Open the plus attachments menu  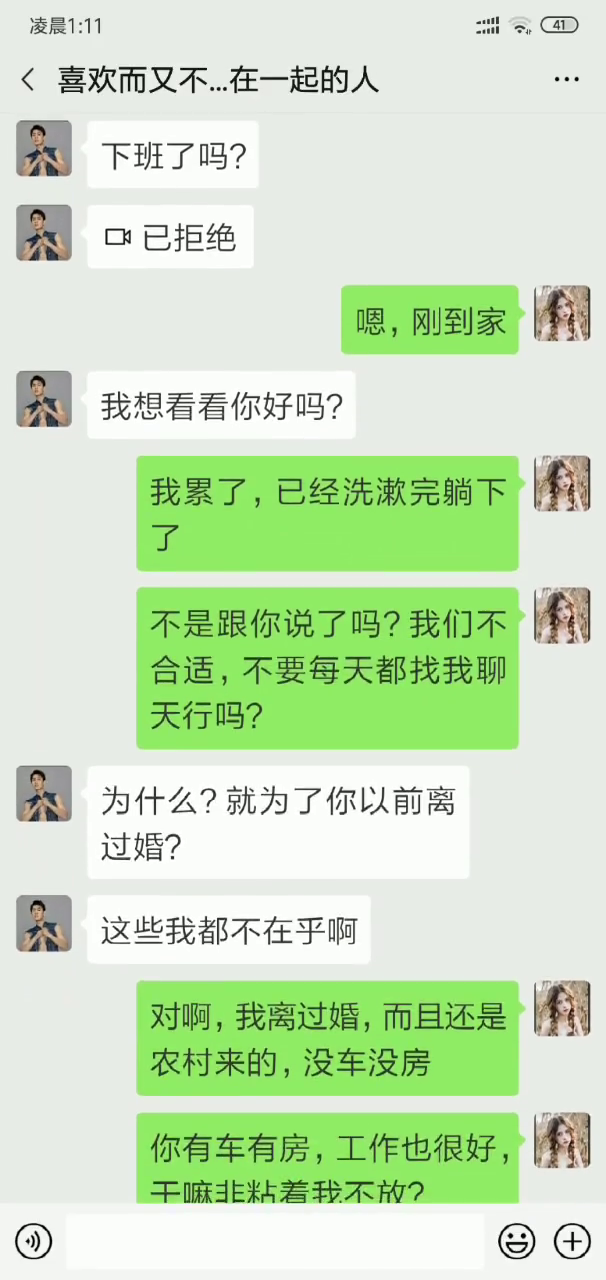[573, 1242]
